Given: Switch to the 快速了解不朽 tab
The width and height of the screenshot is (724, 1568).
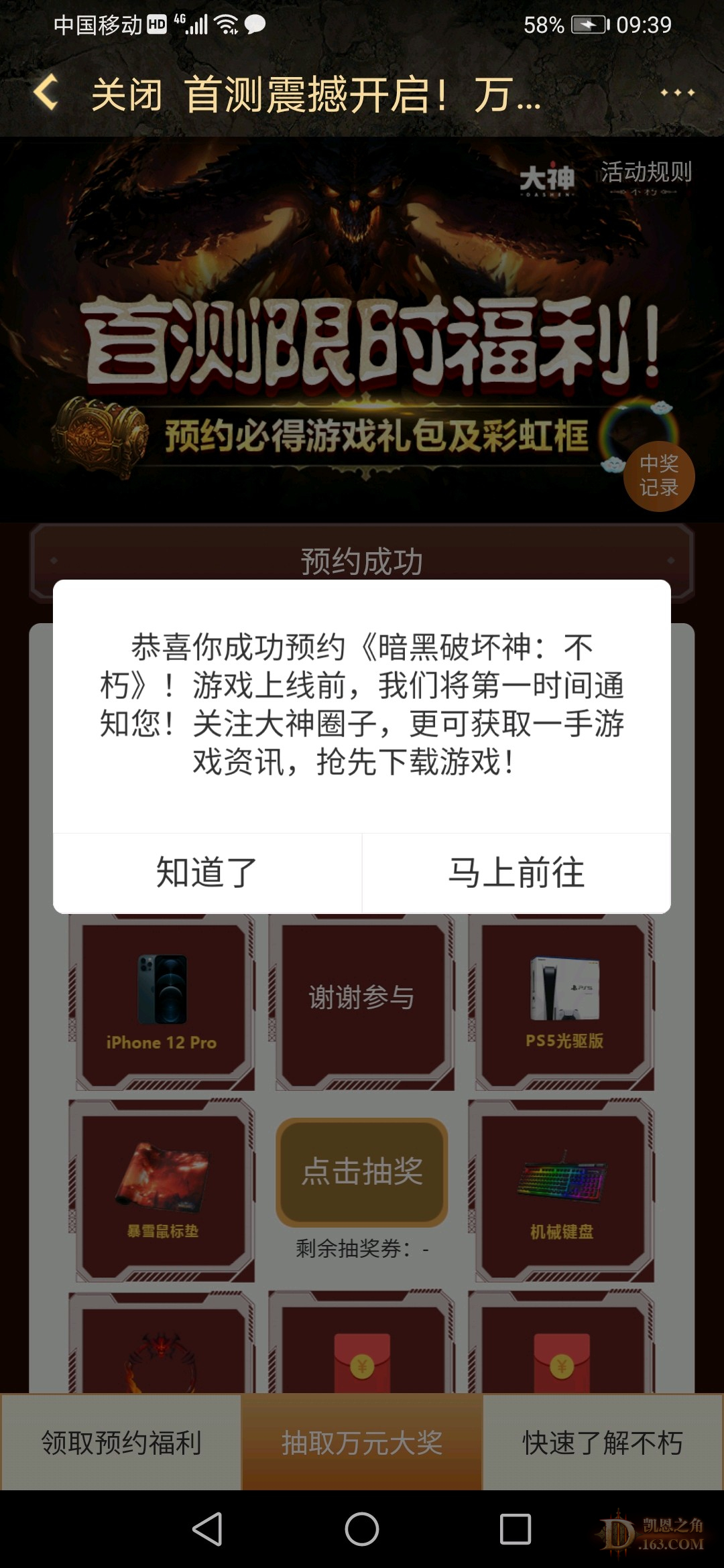Looking at the screenshot, I should point(603,1443).
